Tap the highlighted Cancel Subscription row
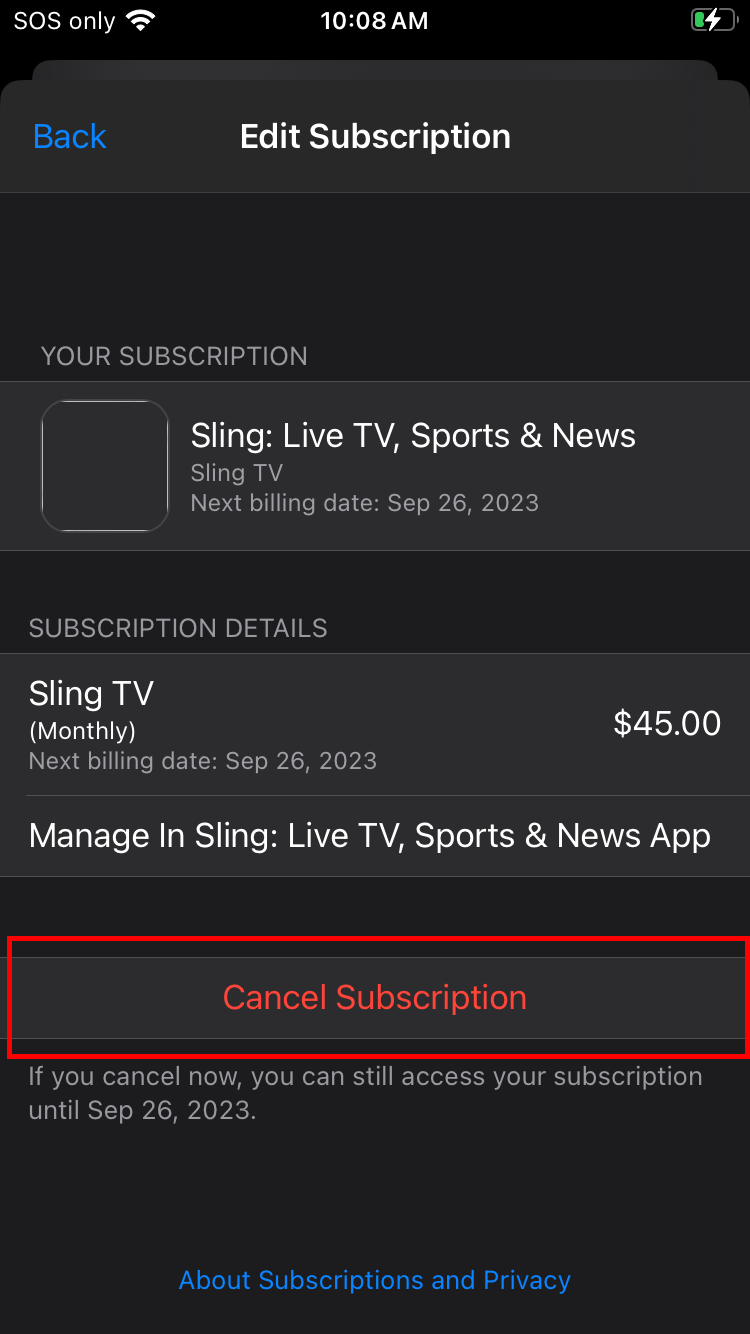The height and width of the screenshot is (1334, 750). (x=375, y=997)
